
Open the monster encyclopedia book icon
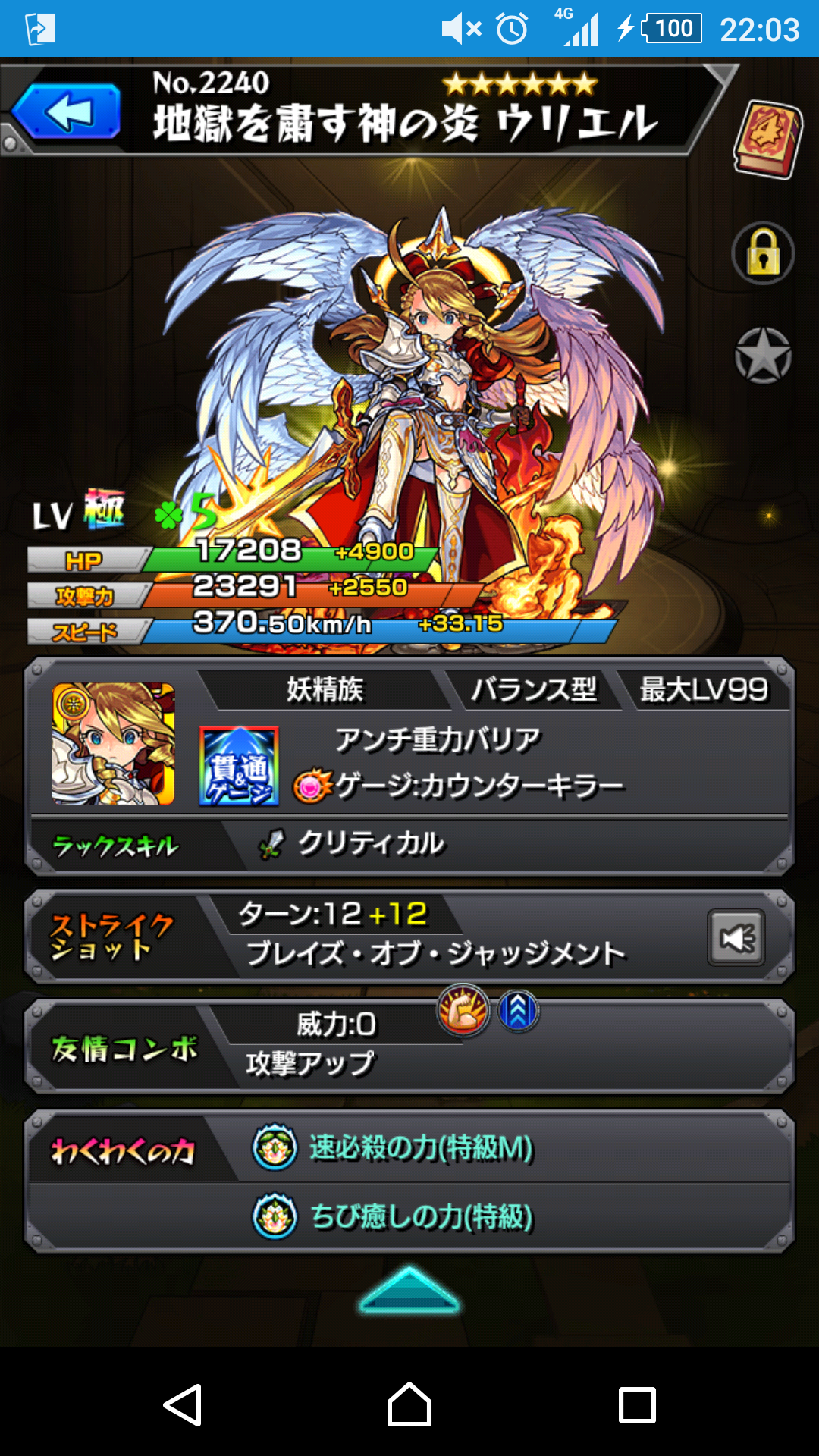[x=768, y=139]
